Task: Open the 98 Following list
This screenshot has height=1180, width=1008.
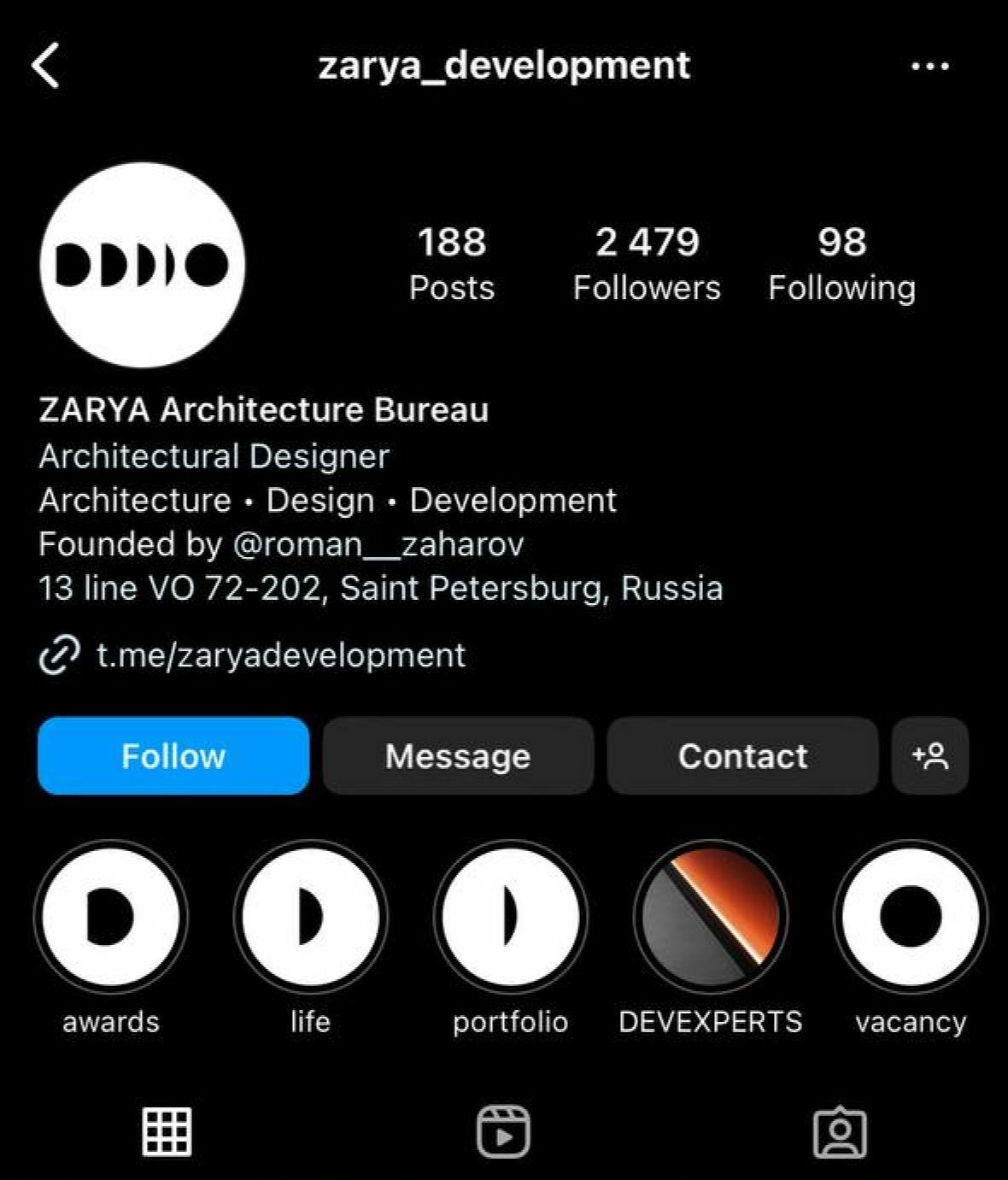Action: click(x=841, y=263)
